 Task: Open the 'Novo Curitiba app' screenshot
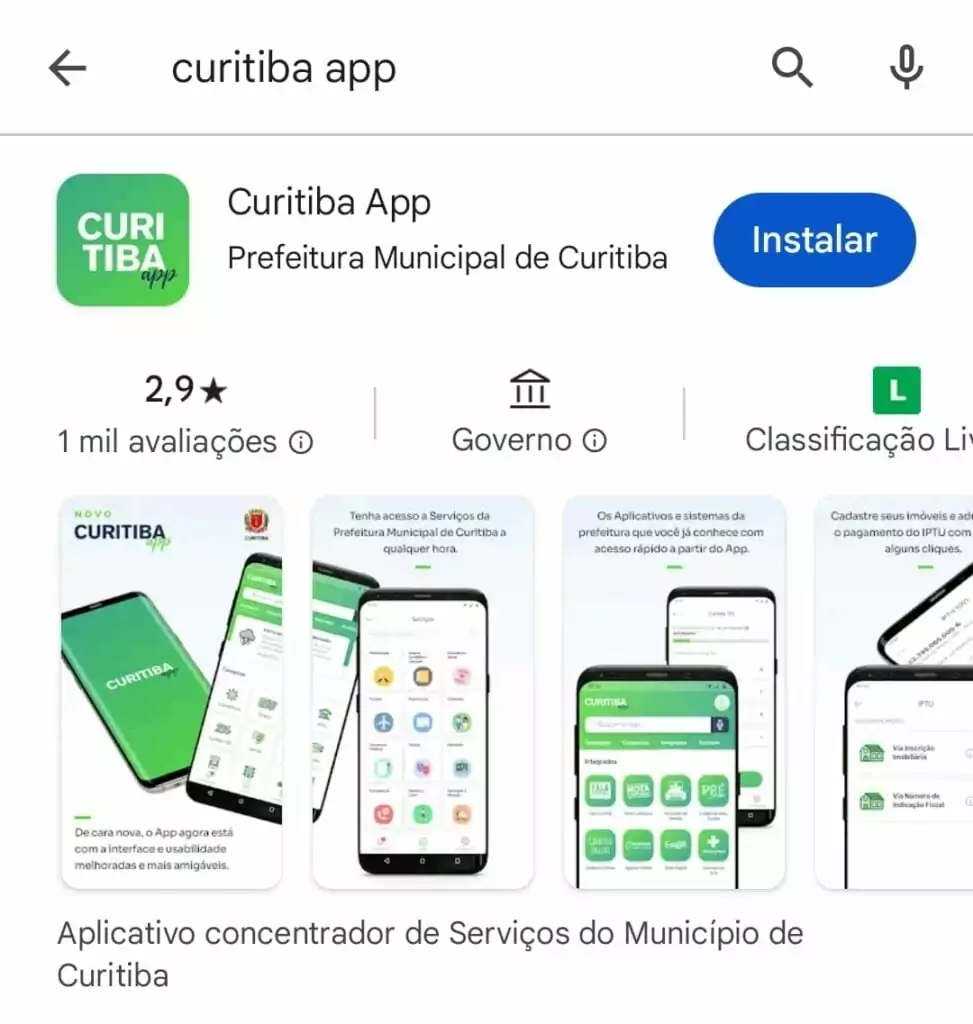point(171,692)
